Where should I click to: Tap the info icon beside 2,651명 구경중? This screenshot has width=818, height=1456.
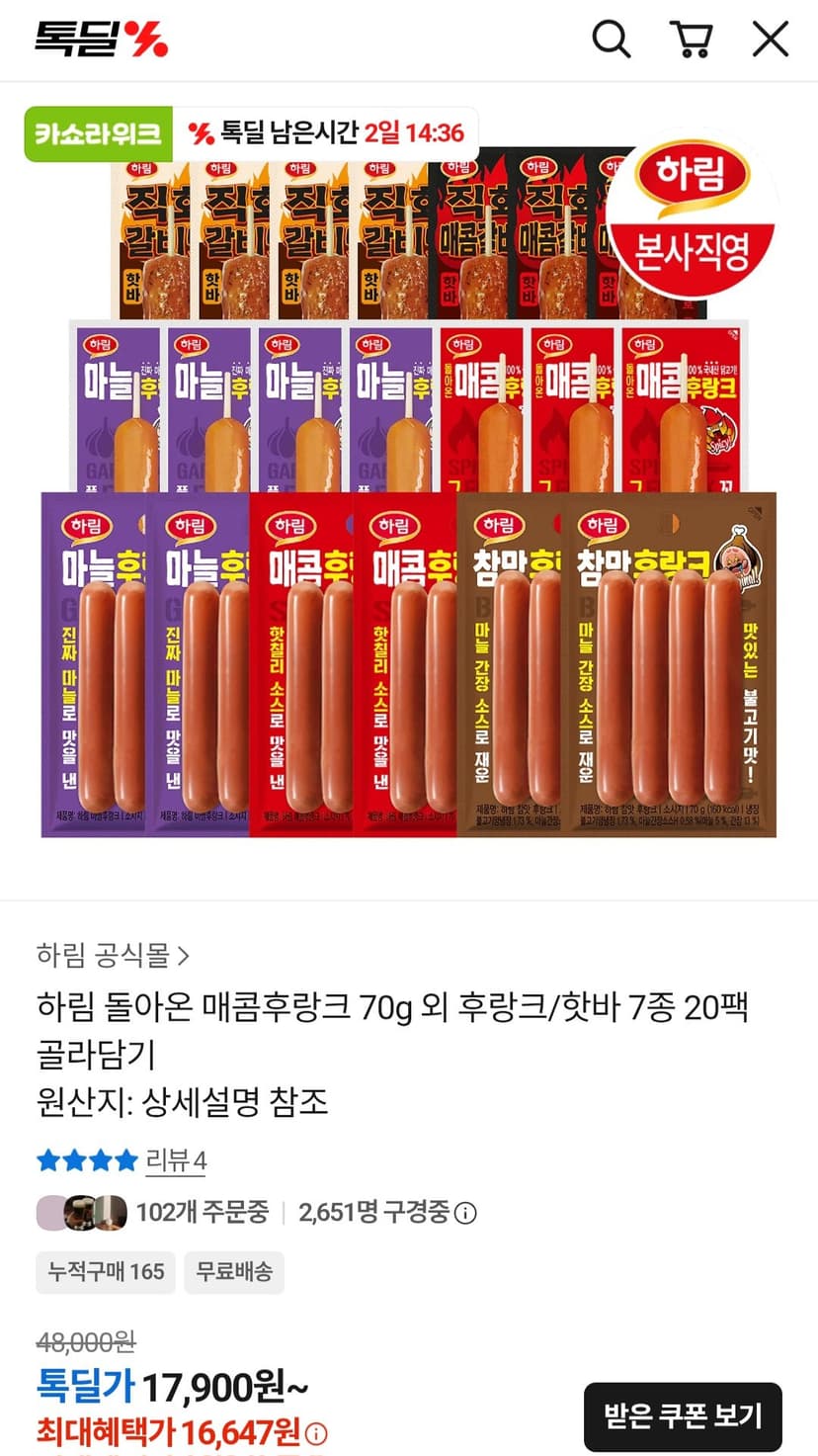(x=465, y=1213)
